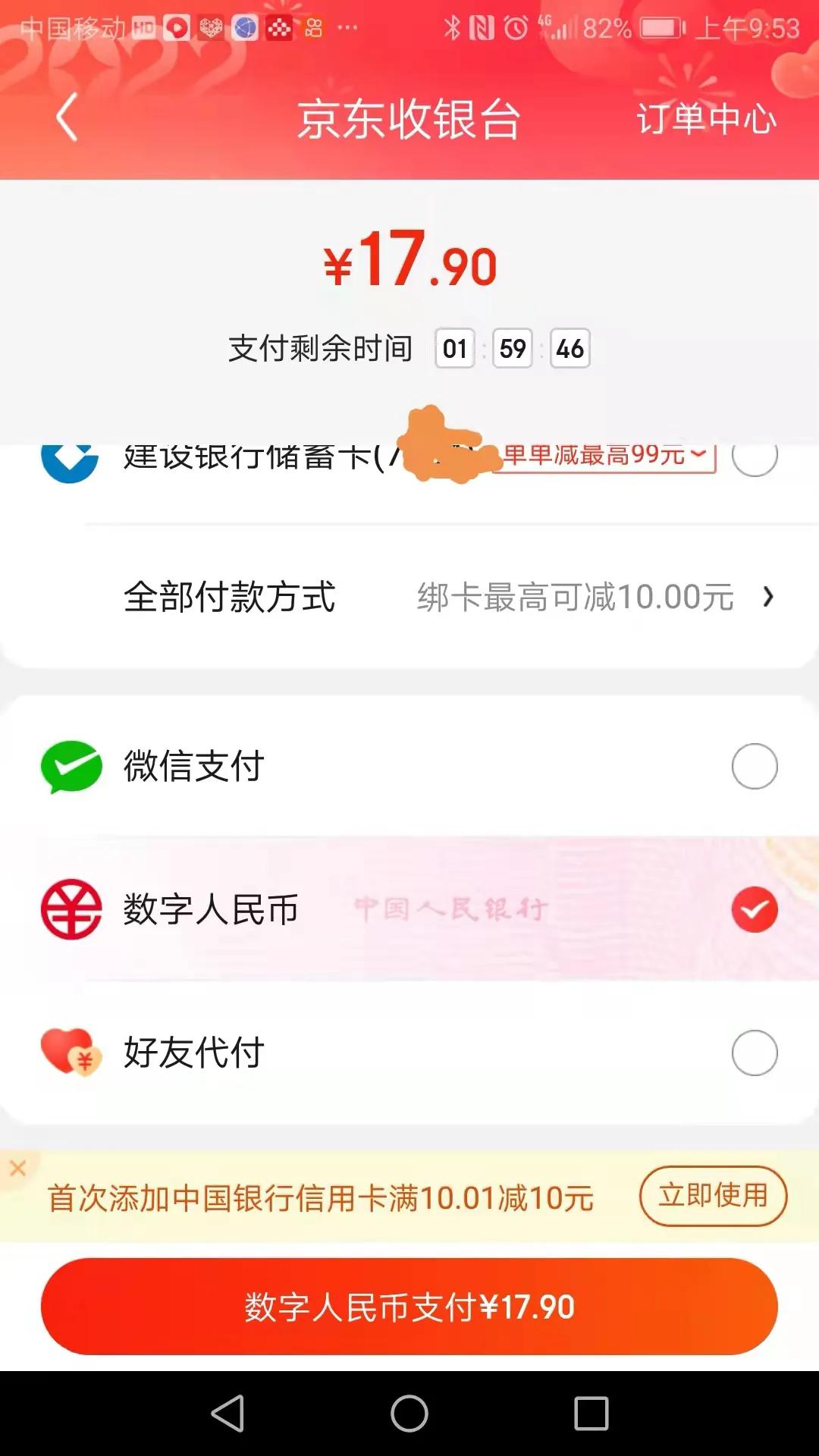819x1456 pixels.
Task: Open 订单中心 from the top bar
Action: [x=707, y=120]
